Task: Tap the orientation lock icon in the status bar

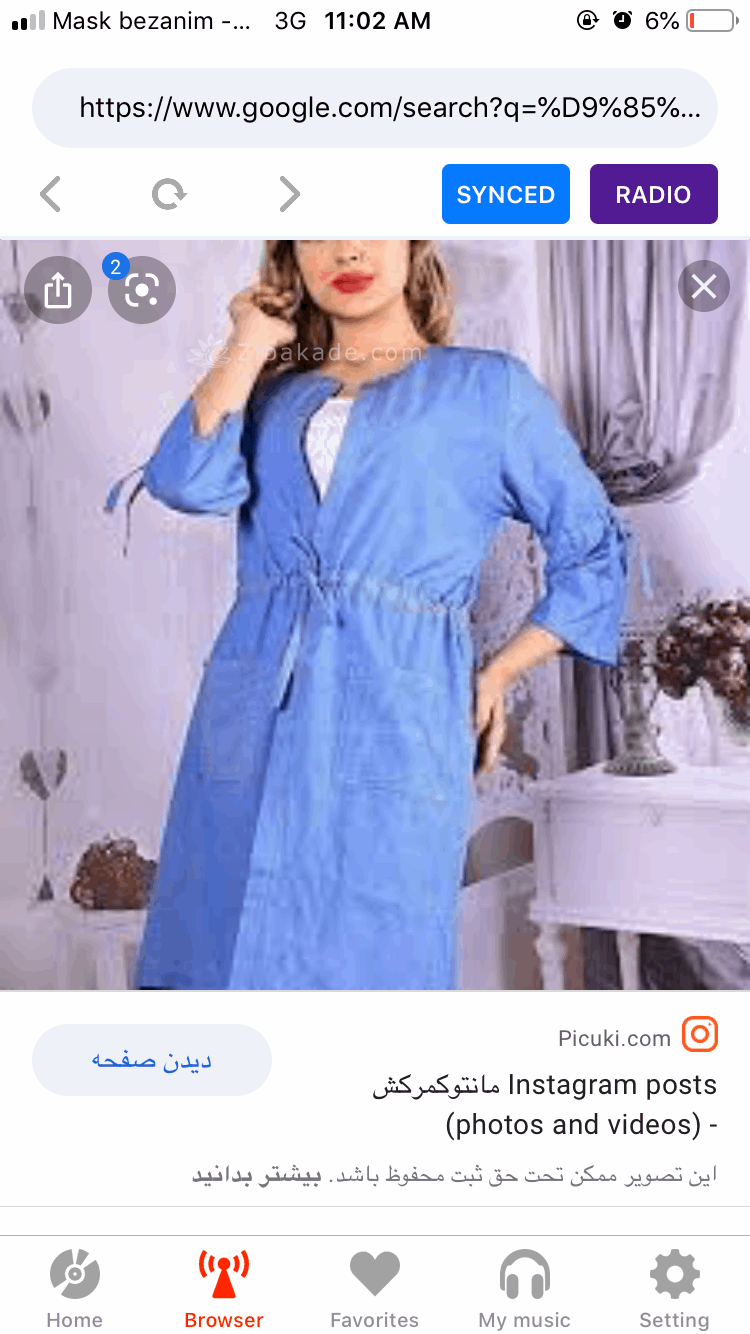Action: [x=587, y=19]
